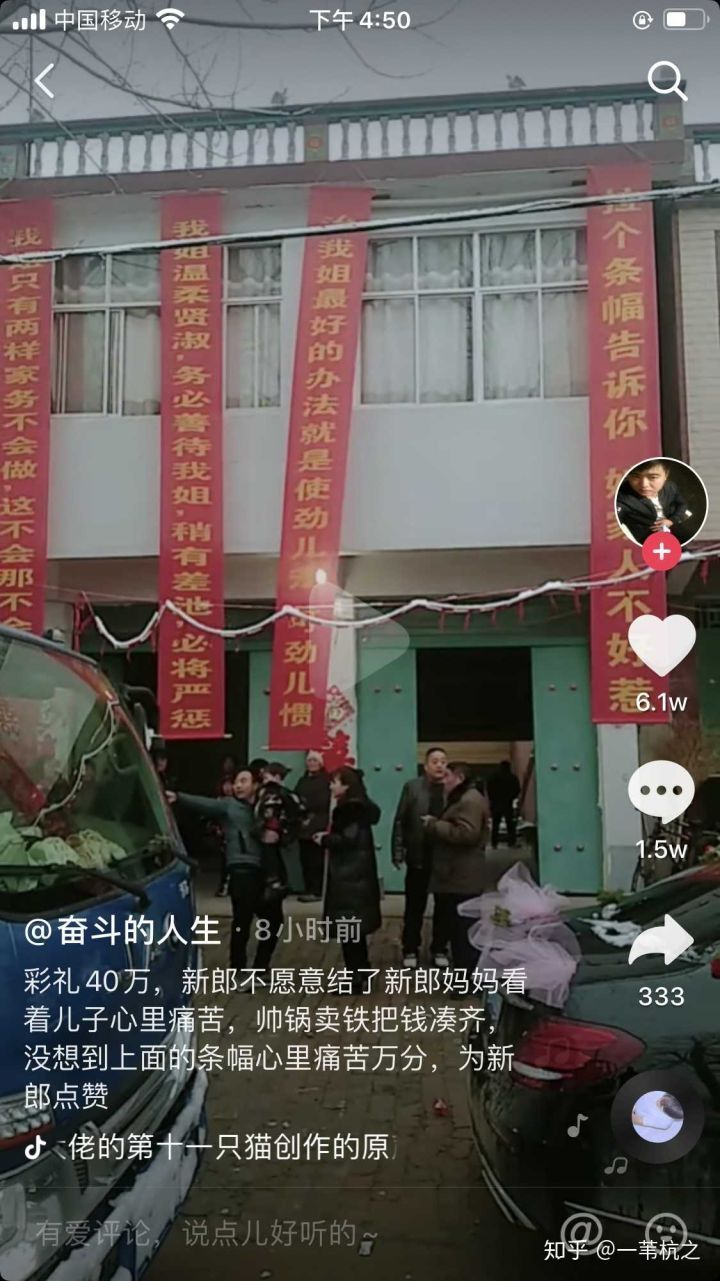The image size is (720, 1281).
Task: Open the spinning music disc
Action: 658,1118
